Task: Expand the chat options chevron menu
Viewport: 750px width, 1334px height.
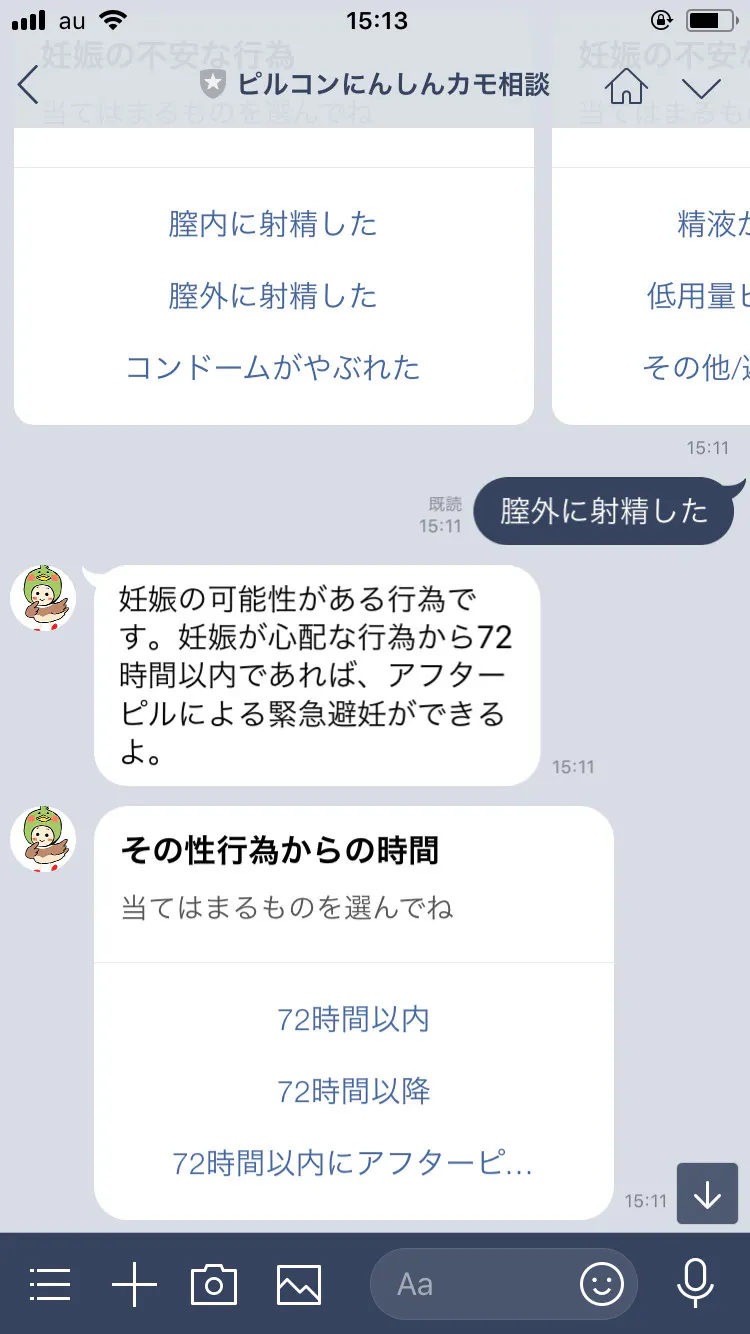Action: 701,87
